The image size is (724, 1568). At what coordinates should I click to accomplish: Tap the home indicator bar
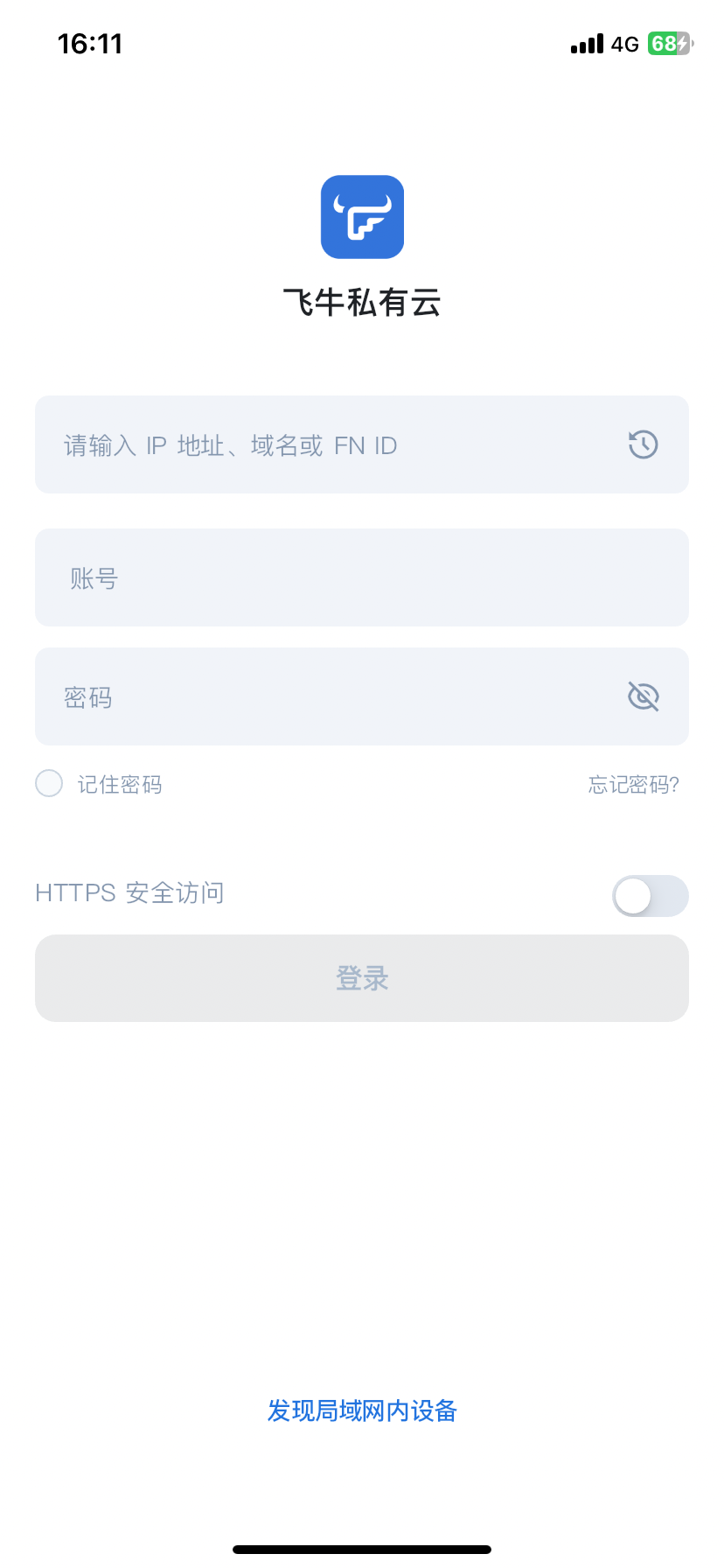click(x=362, y=1549)
